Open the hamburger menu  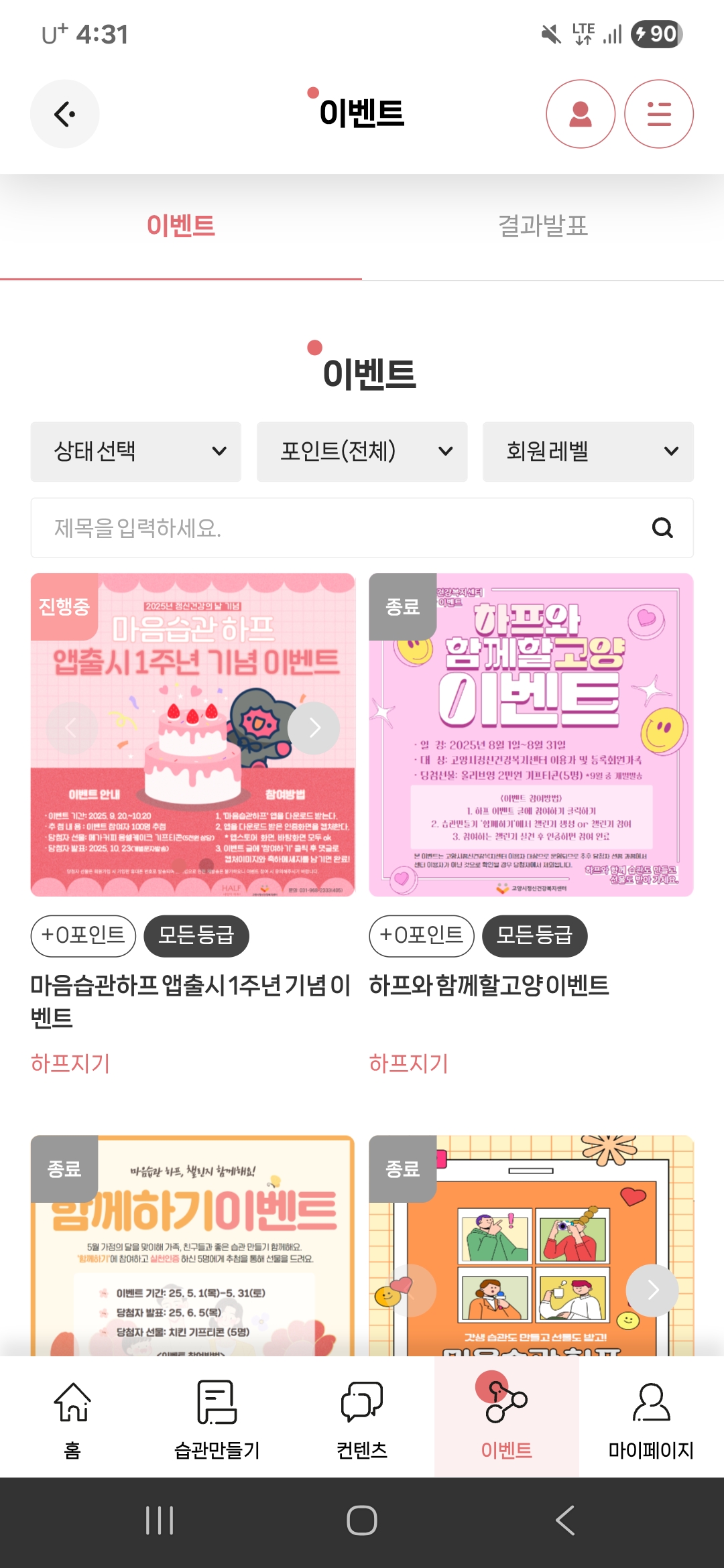pos(659,114)
